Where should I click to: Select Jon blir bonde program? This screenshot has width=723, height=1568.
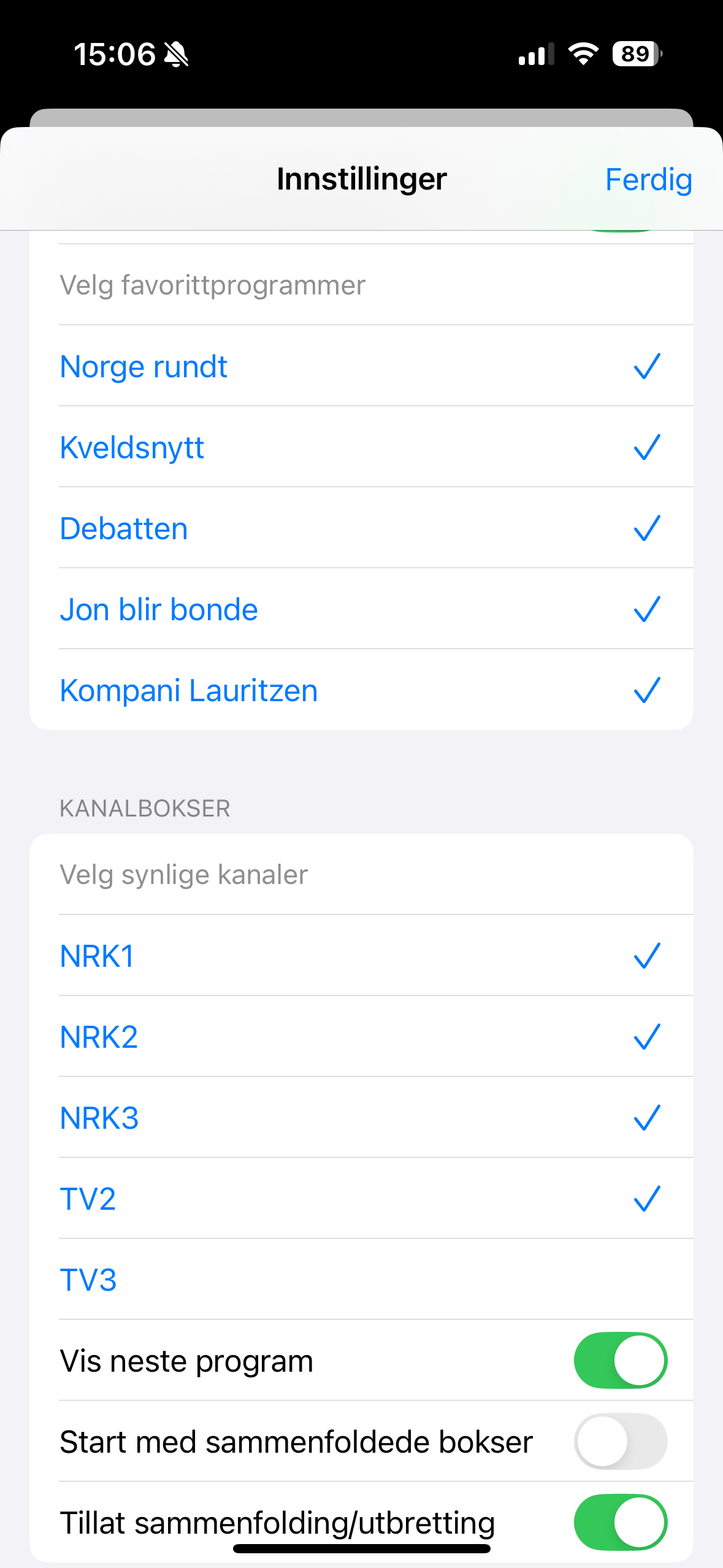point(159,609)
